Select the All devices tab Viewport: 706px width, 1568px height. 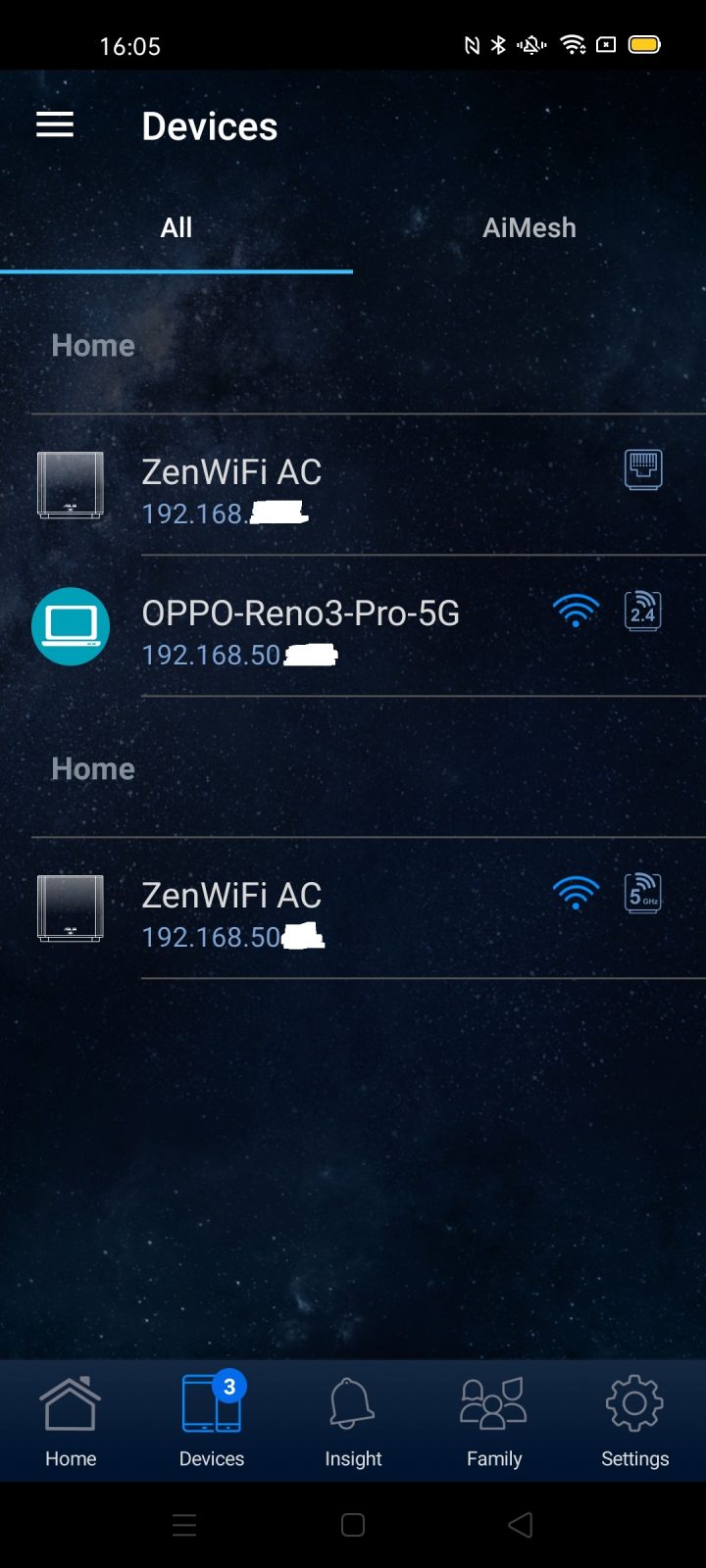[x=176, y=227]
